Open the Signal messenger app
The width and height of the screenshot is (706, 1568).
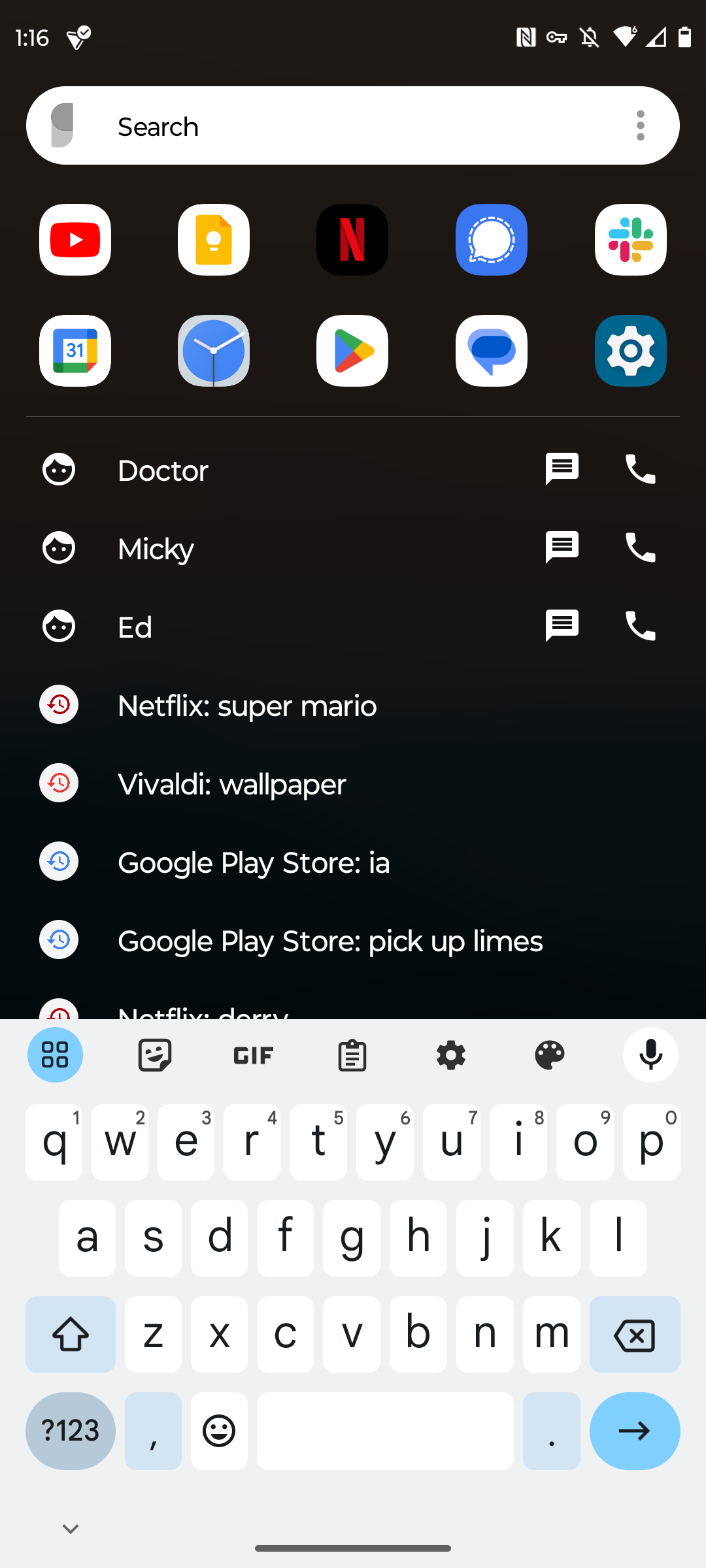pyautogui.click(x=492, y=240)
